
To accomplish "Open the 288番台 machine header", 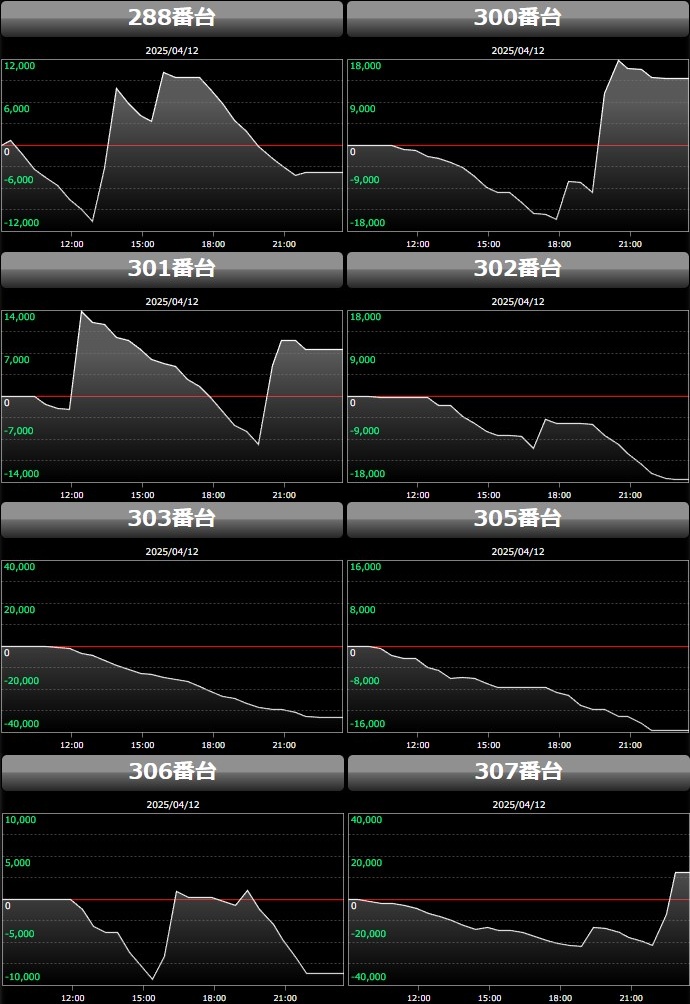I will (172, 18).
